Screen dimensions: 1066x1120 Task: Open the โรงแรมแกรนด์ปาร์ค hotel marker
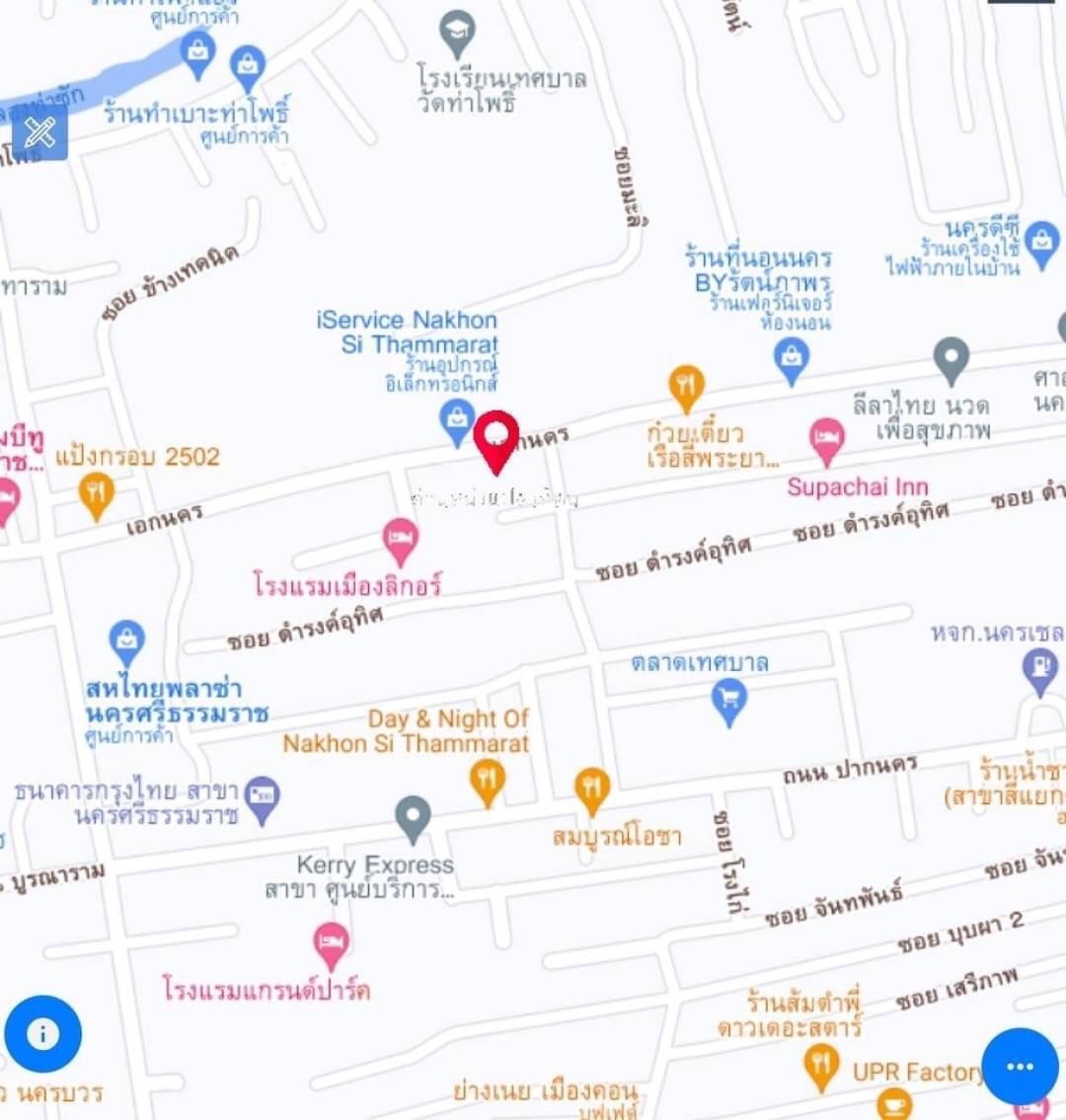331,943
